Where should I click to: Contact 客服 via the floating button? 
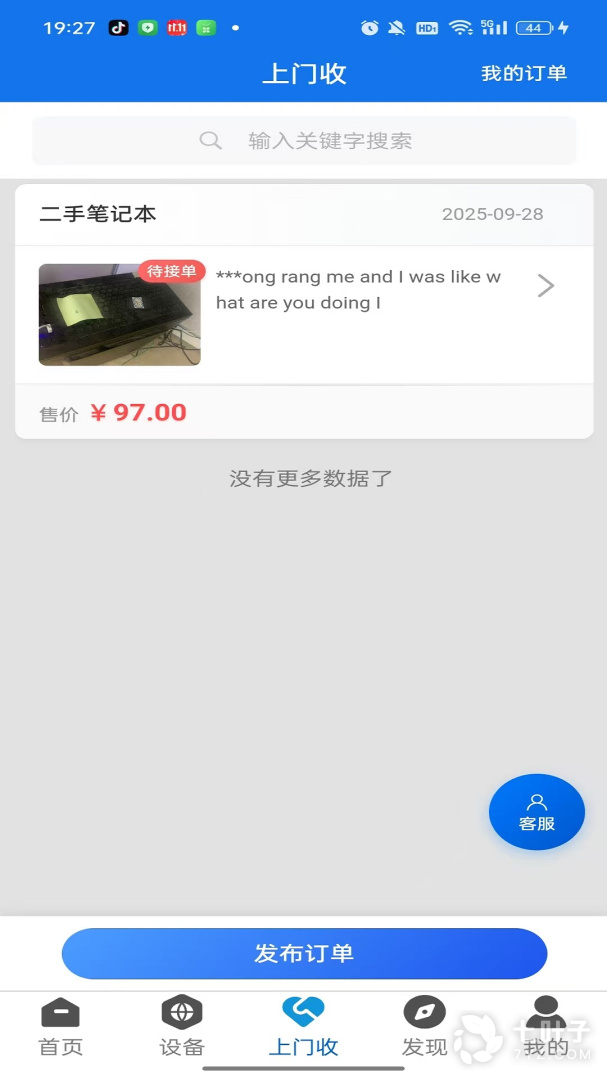point(536,812)
